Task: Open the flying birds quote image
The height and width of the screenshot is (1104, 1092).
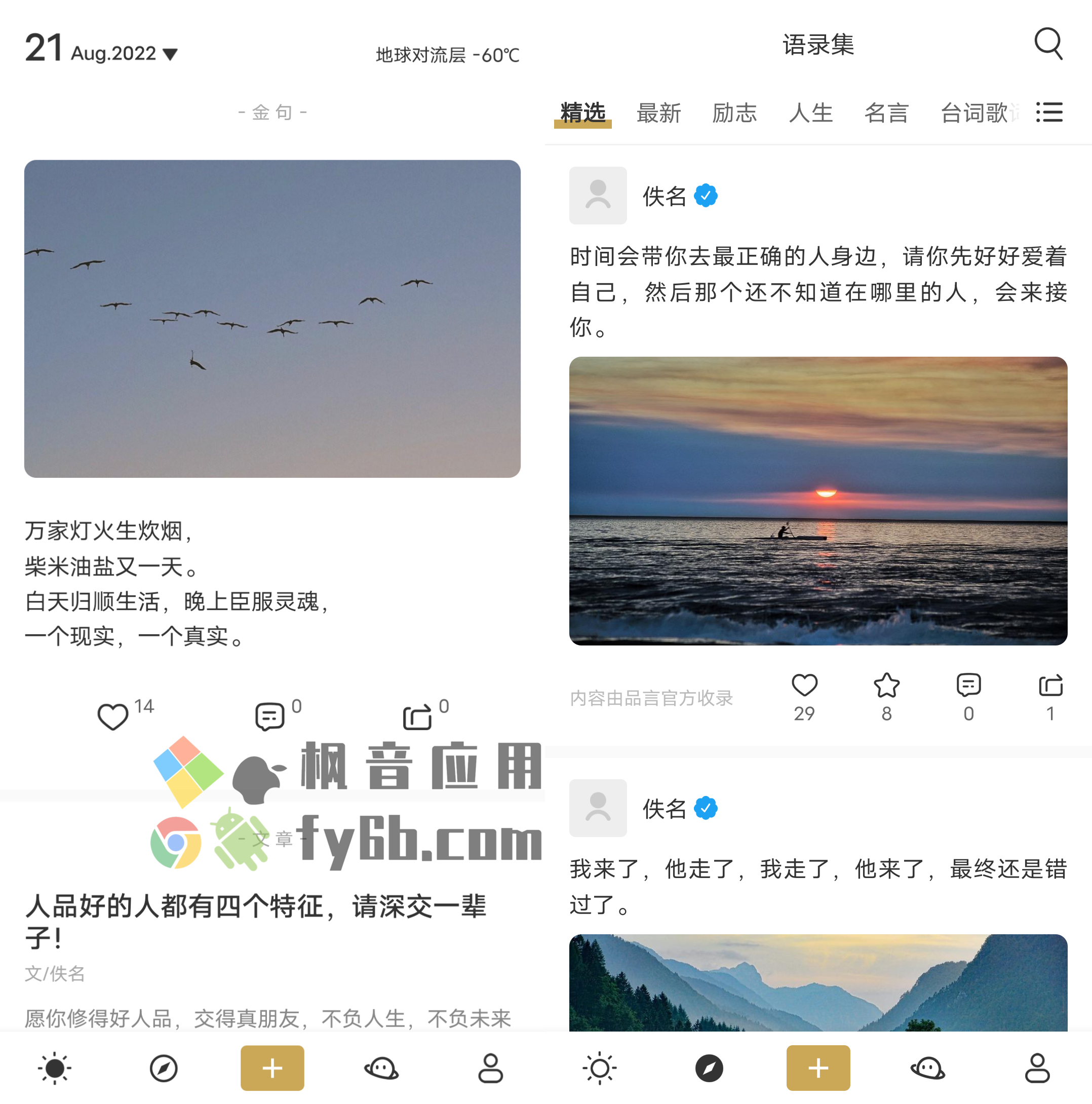Action: (x=272, y=319)
